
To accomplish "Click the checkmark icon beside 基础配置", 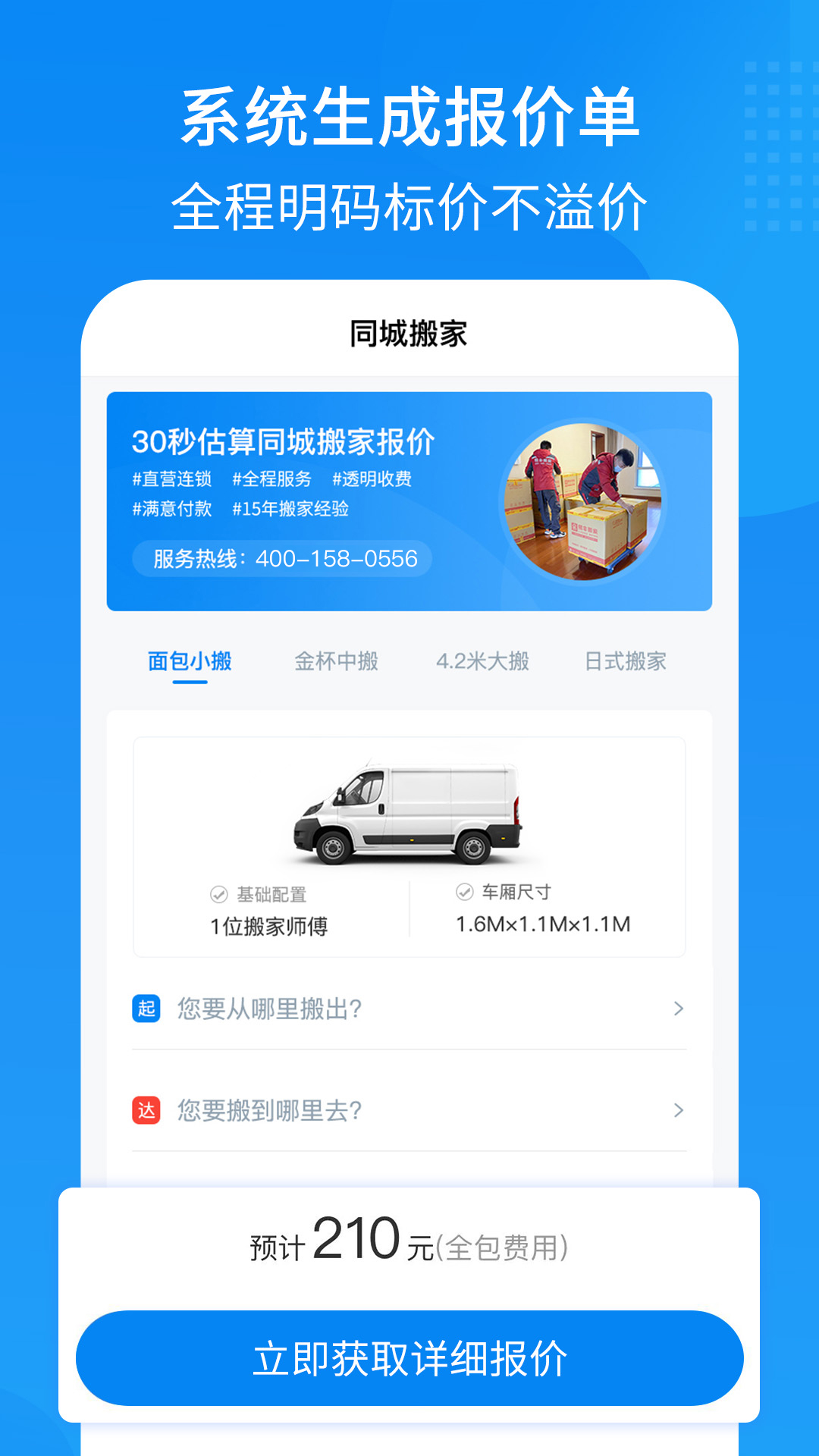I will pyautogui.click(x=220, y=893).
